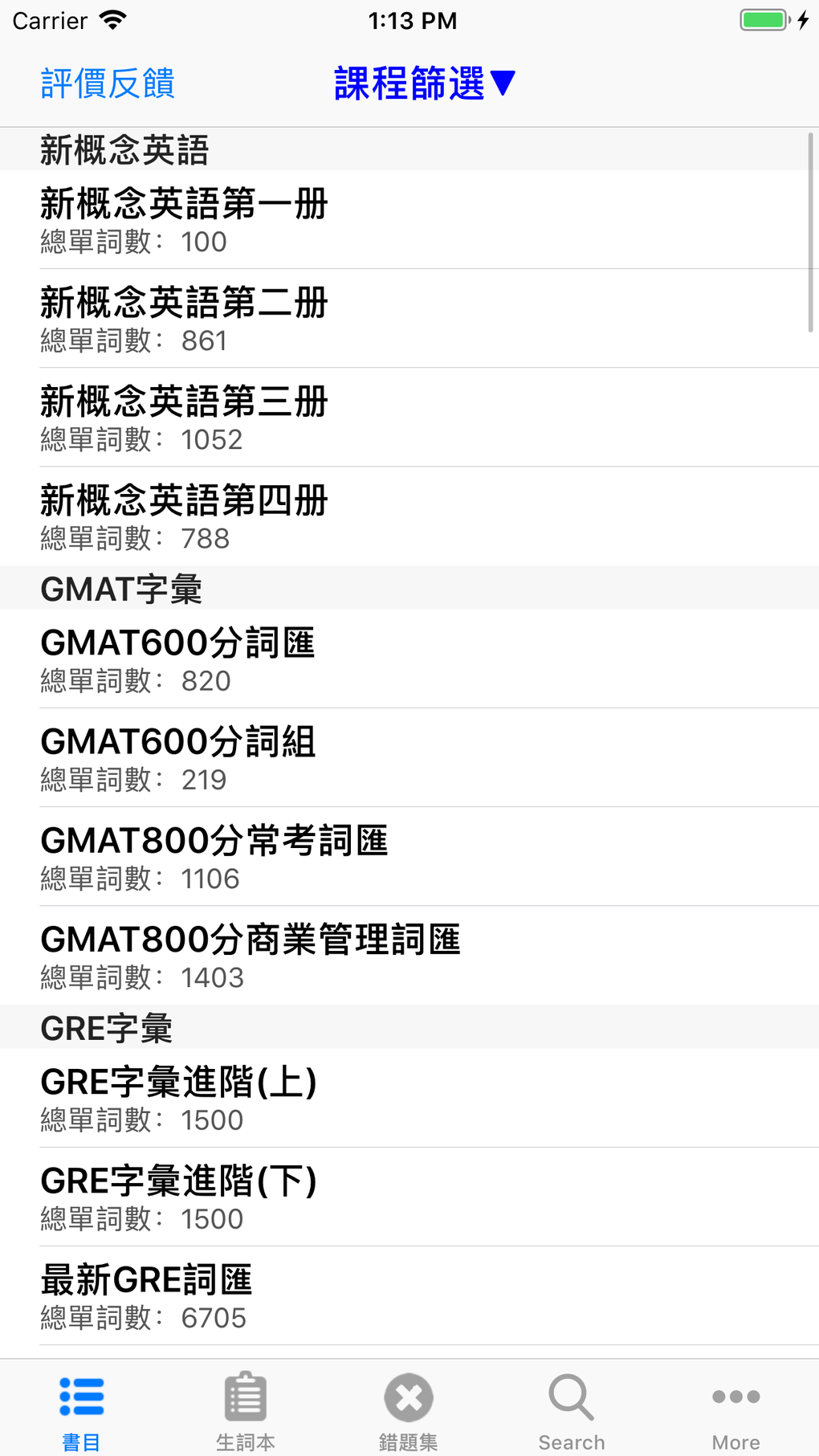Select the GMAT600分詞組 phrase book
819x1456 pixels.
tap(409, 758)
